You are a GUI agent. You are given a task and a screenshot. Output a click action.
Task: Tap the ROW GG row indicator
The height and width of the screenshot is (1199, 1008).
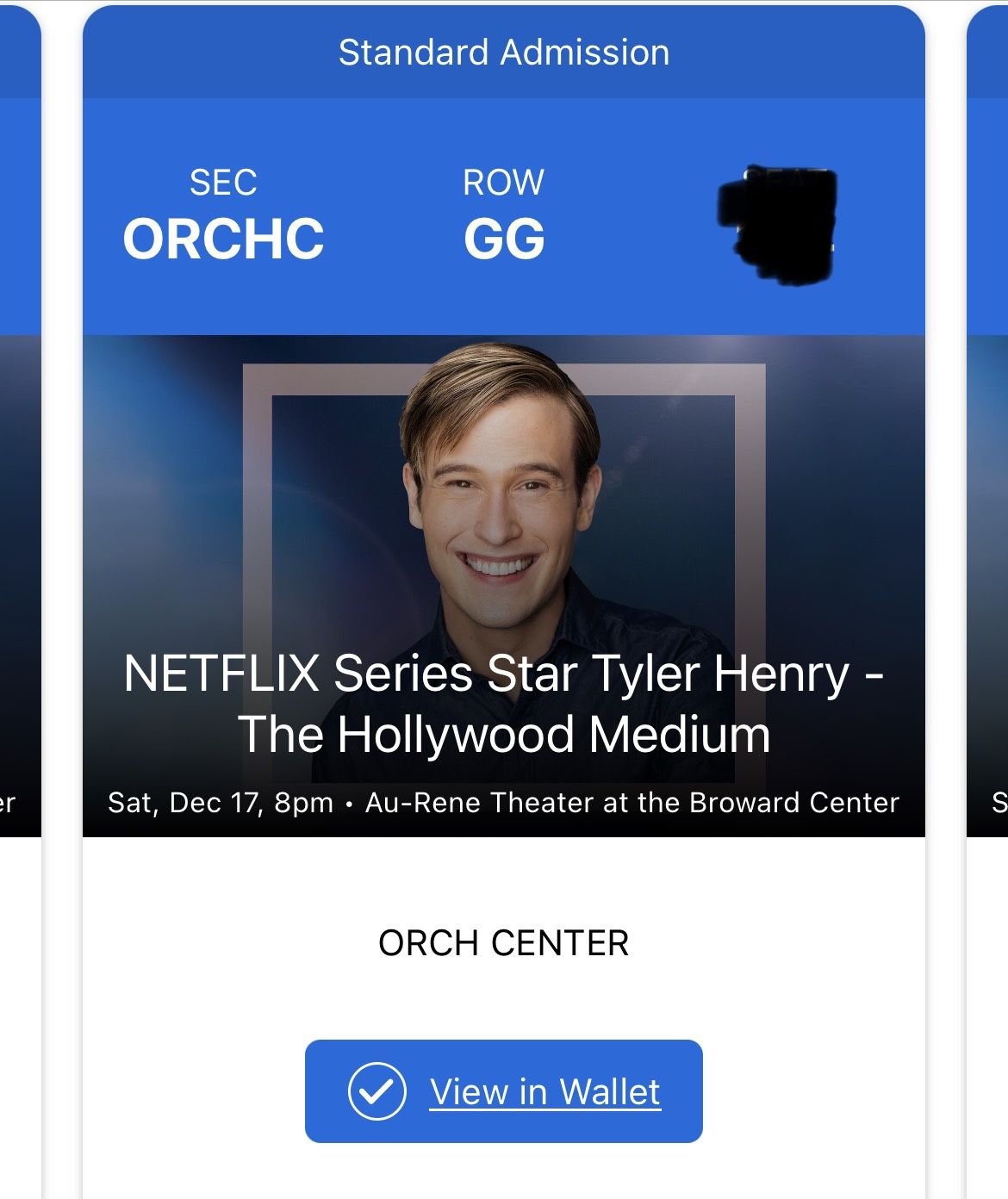tap(502, 239)
